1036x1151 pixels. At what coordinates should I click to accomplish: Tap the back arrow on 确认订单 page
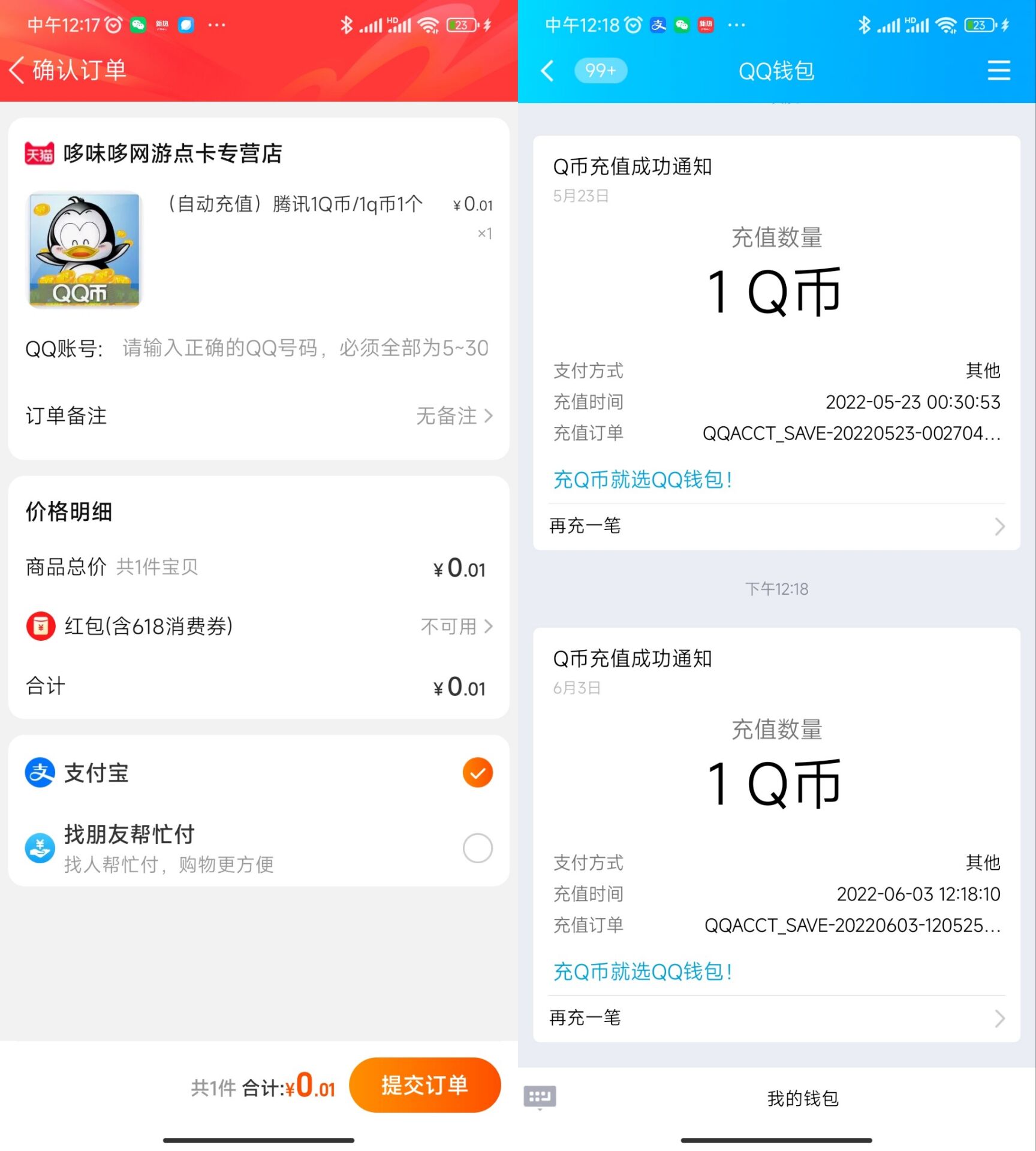click(18, 70)
